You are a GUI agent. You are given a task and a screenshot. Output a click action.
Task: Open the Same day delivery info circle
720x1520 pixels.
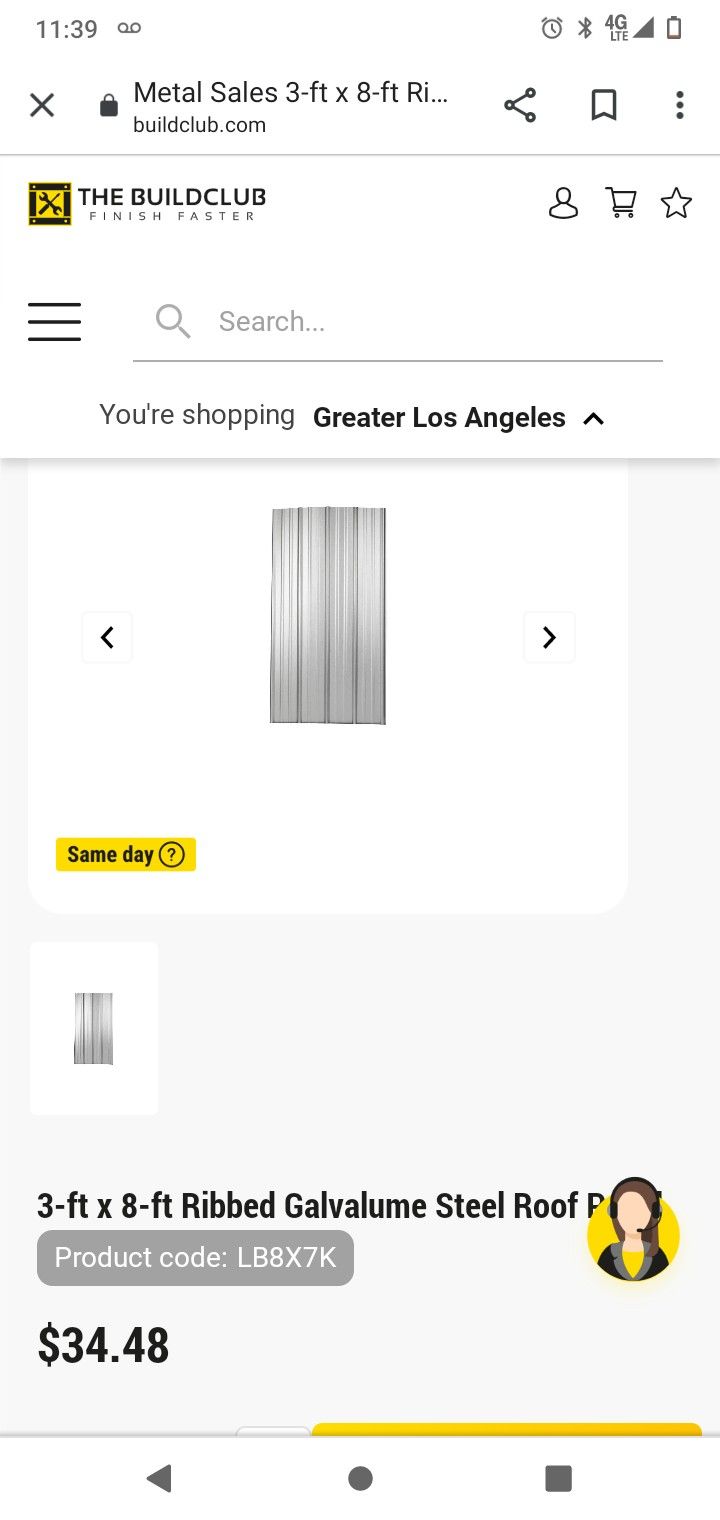[x=171, y=854]
